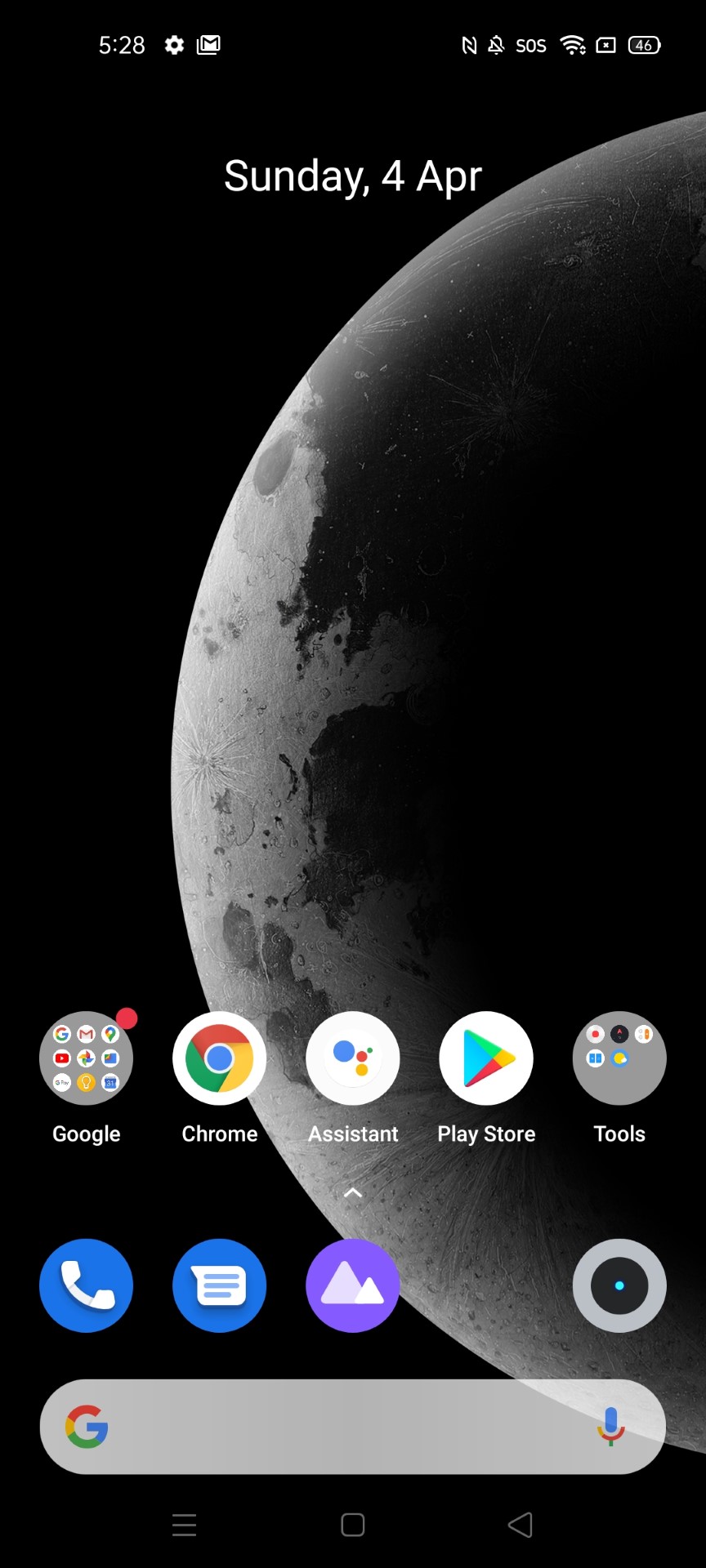The image size is (706, 1568).
Task: Open the Phone dialer app
Action: pyautogui.click(x=86, y=1285)
